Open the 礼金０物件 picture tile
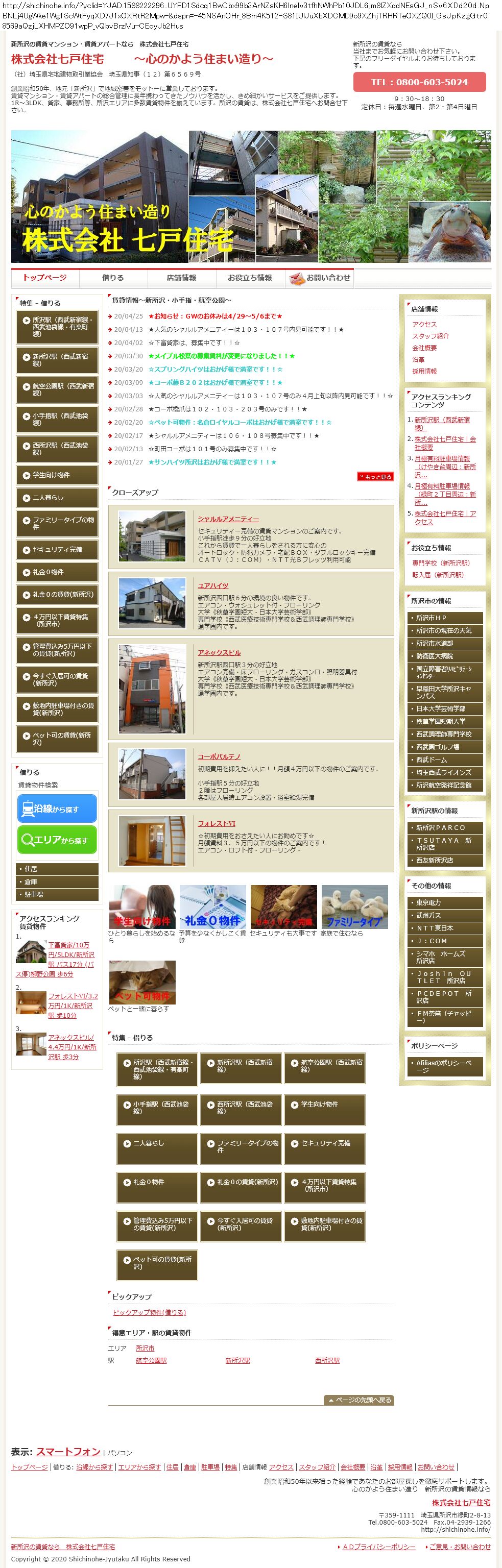502x1568 pixels. 212,906
